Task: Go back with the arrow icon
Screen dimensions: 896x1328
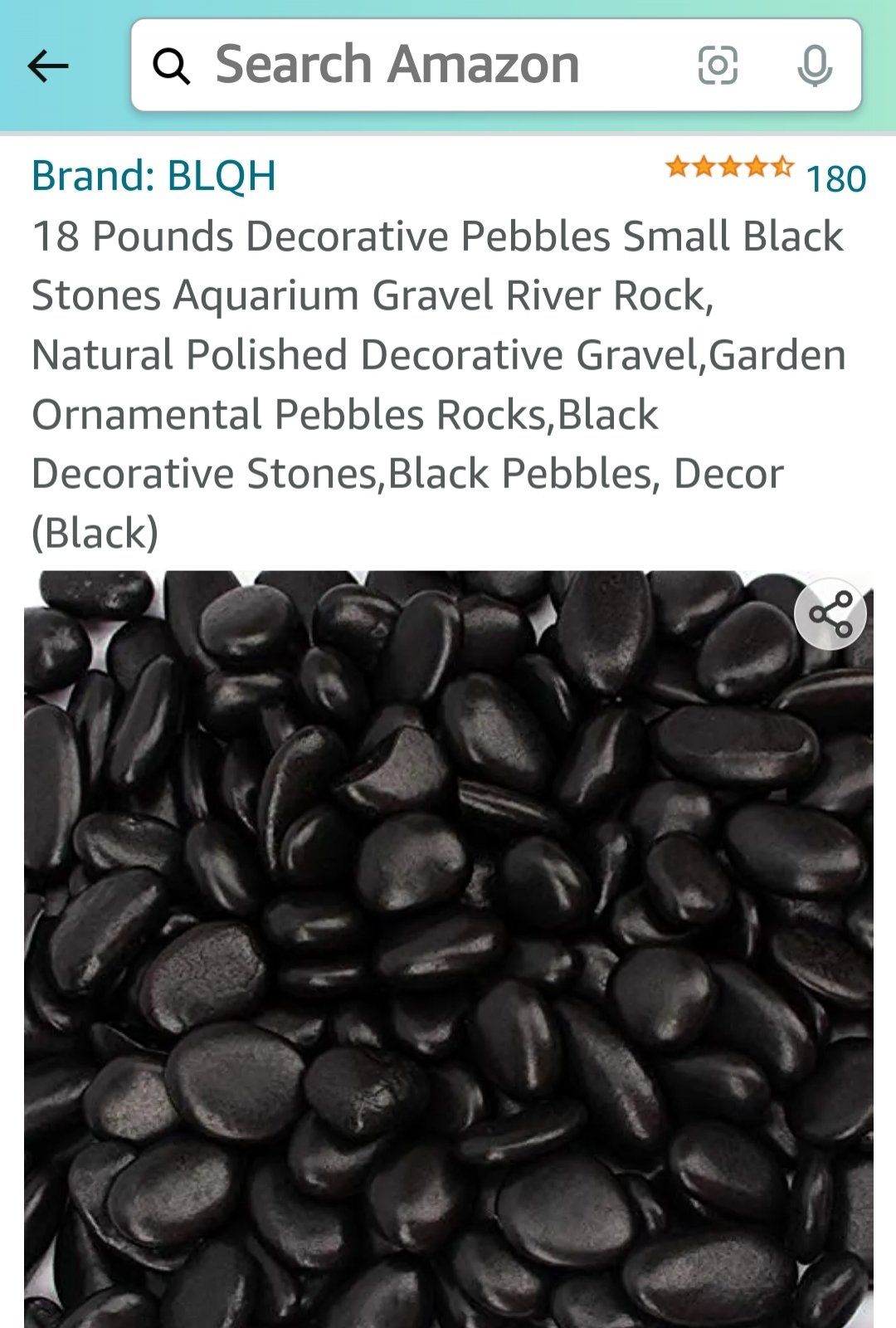Action: pos(47,66)
